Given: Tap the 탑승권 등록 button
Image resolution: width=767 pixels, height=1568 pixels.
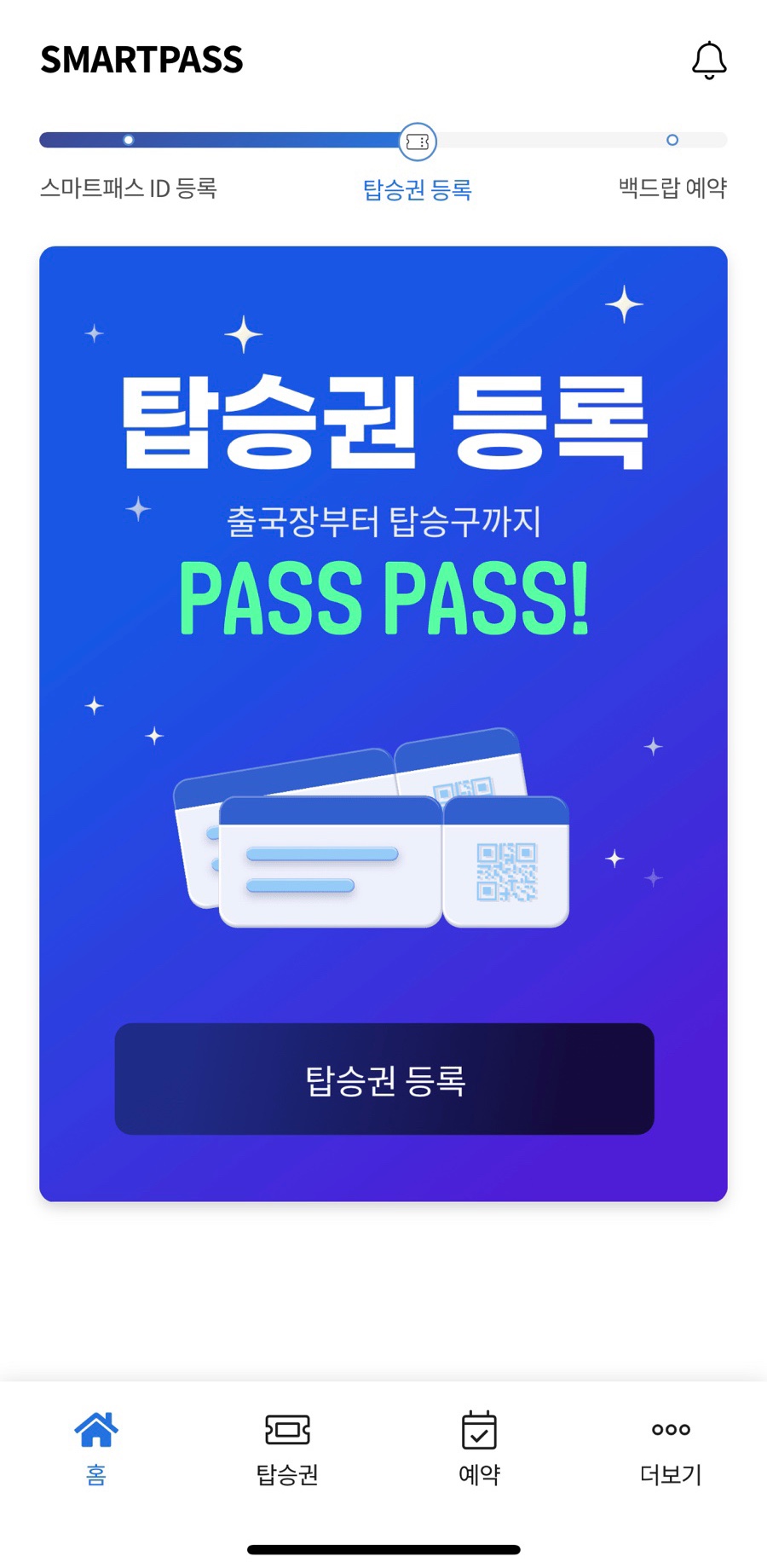Looking at the screenshot, I should [x=384, y=1079].
